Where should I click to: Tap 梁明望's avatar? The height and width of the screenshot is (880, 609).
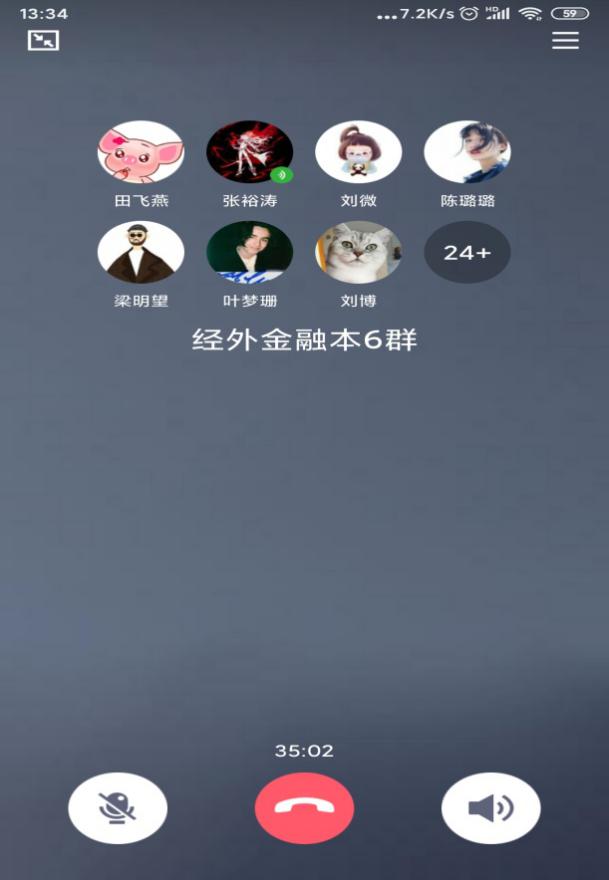click(x=141, y=252)
